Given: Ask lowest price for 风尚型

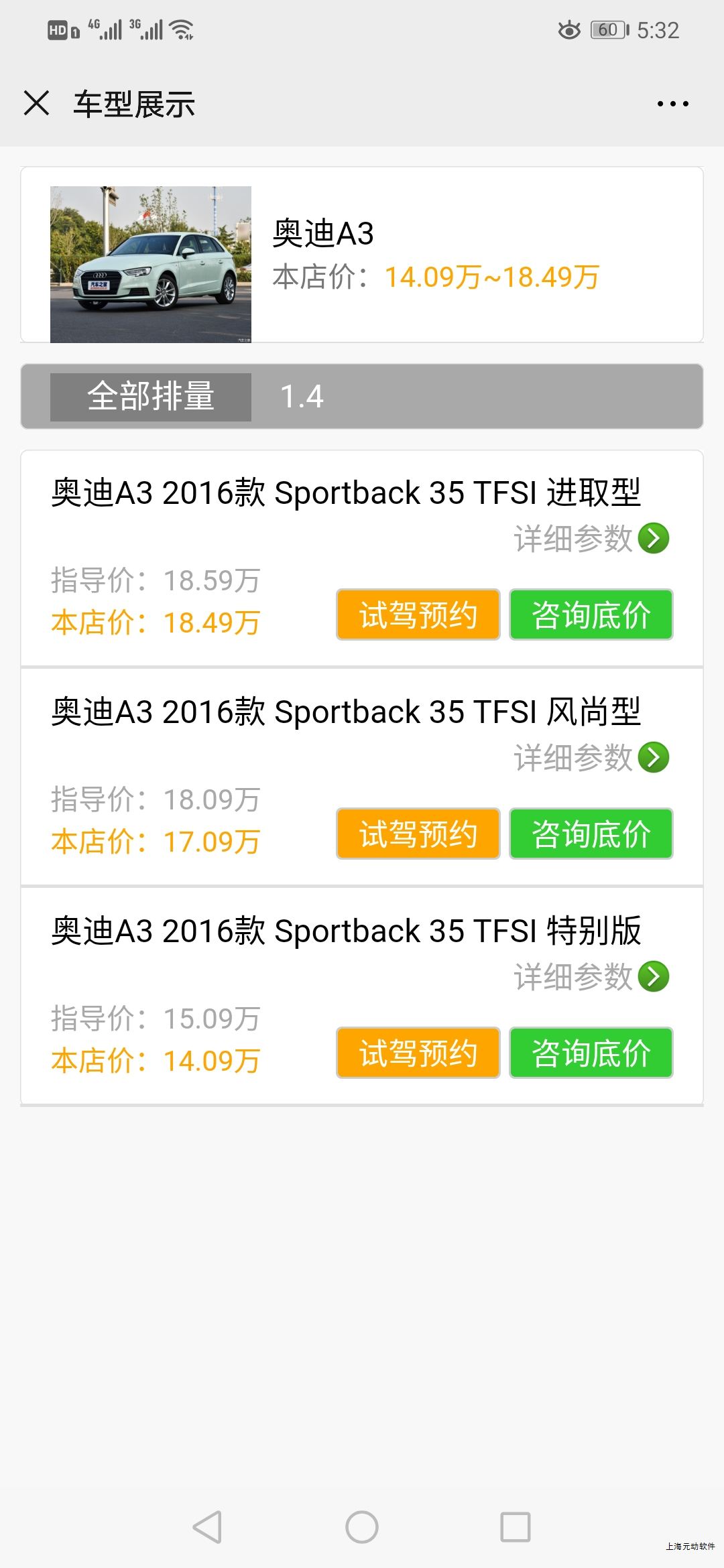Looking at the screenshot, I should coord(591,834).
